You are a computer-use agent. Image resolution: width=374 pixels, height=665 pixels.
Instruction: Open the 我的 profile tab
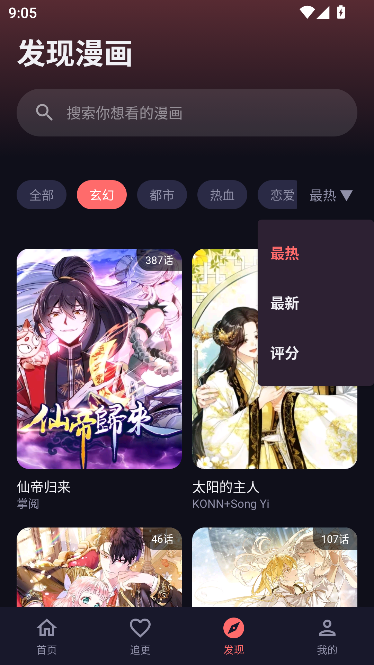pyautogui.click(x=327, y=636)
